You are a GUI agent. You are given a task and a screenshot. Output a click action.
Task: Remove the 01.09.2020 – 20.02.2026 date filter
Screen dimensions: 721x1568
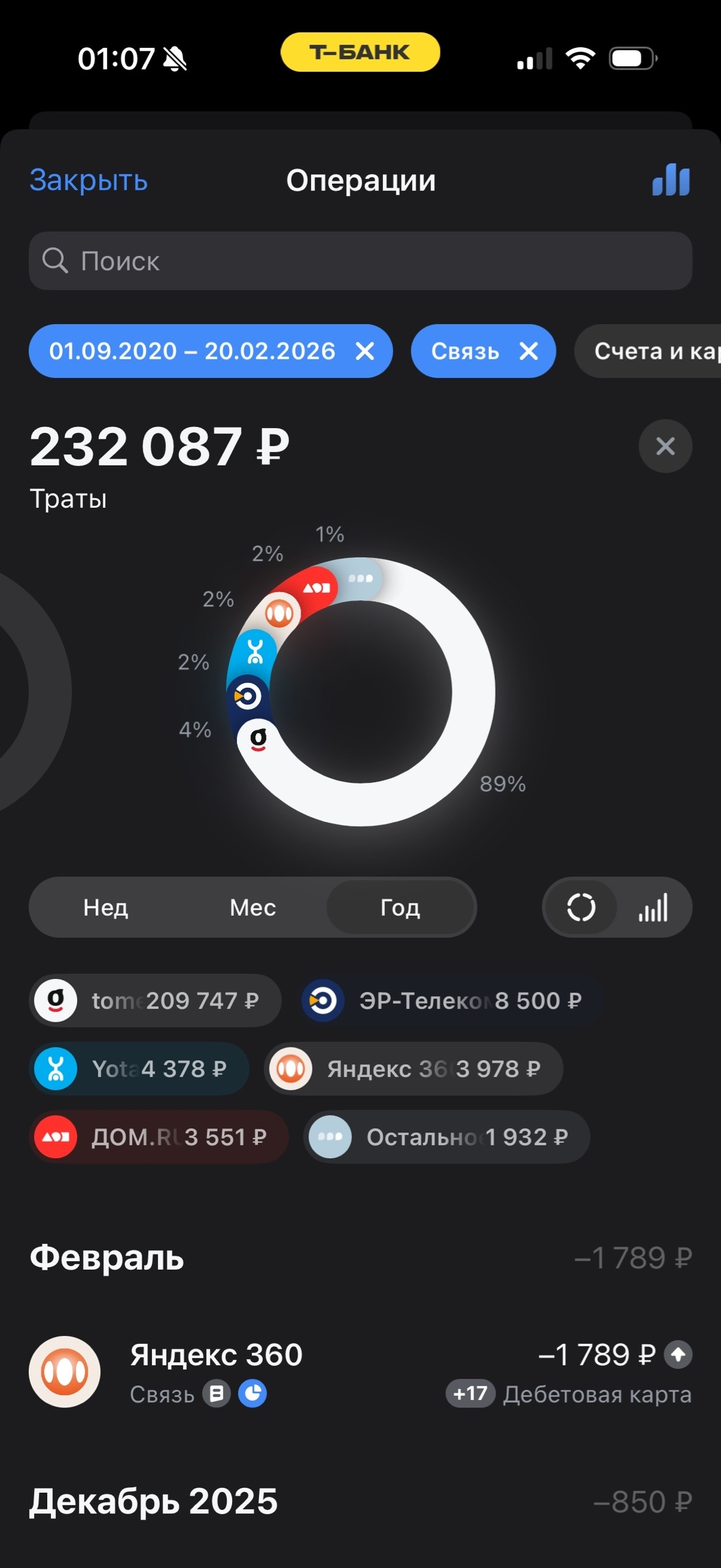(x=365, y=351)
